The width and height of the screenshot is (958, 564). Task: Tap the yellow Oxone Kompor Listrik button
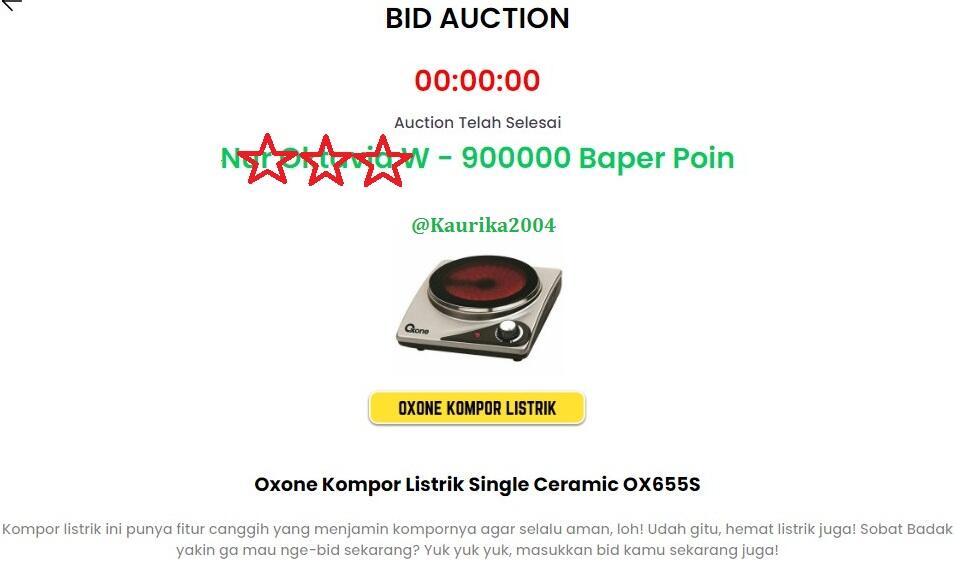pyautogui.click(x=477, y=408)
